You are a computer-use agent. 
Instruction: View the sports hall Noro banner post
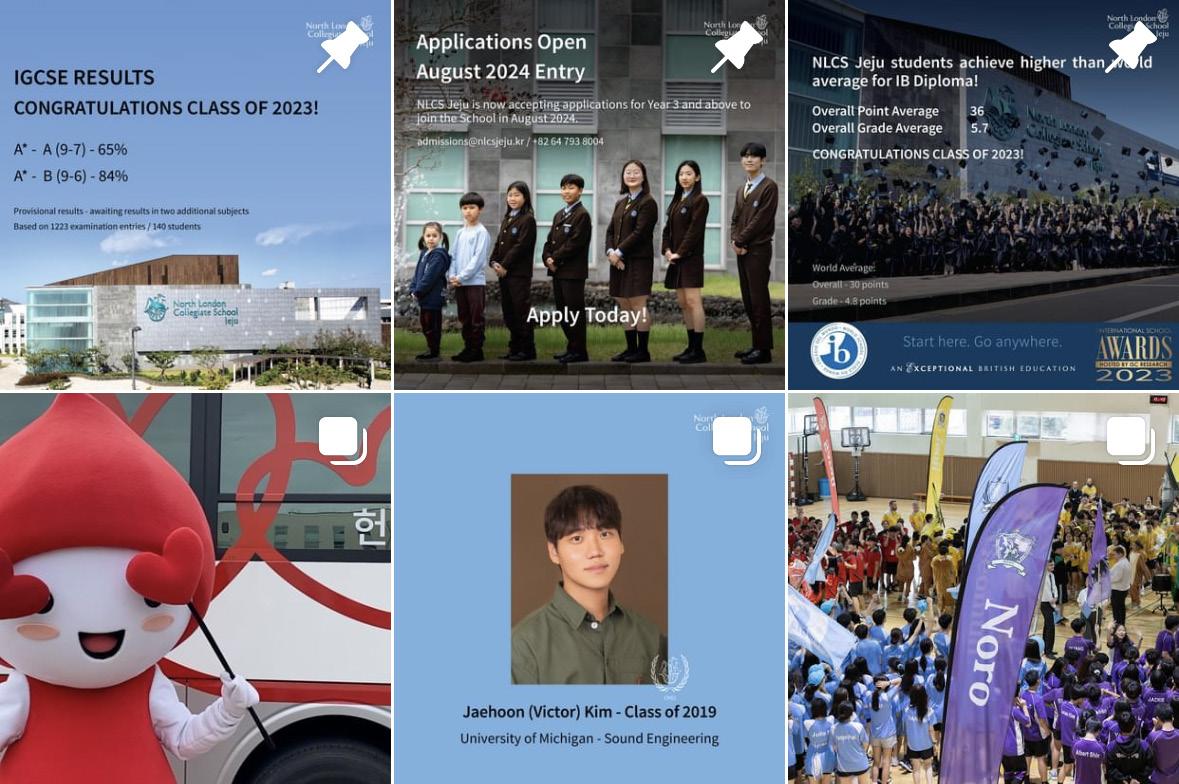983,588
